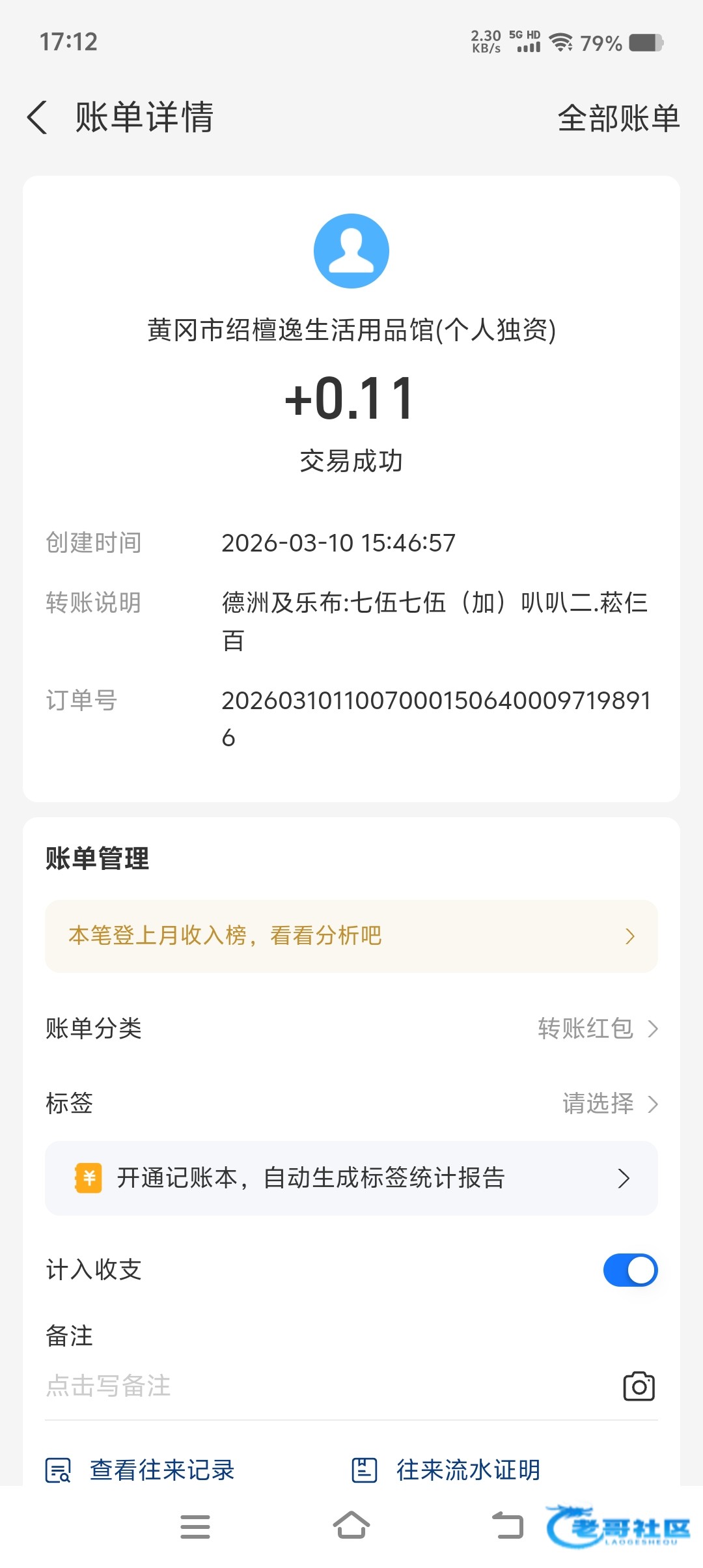
Task: Go back from 账单详情 page
Action: coord(38,118)
